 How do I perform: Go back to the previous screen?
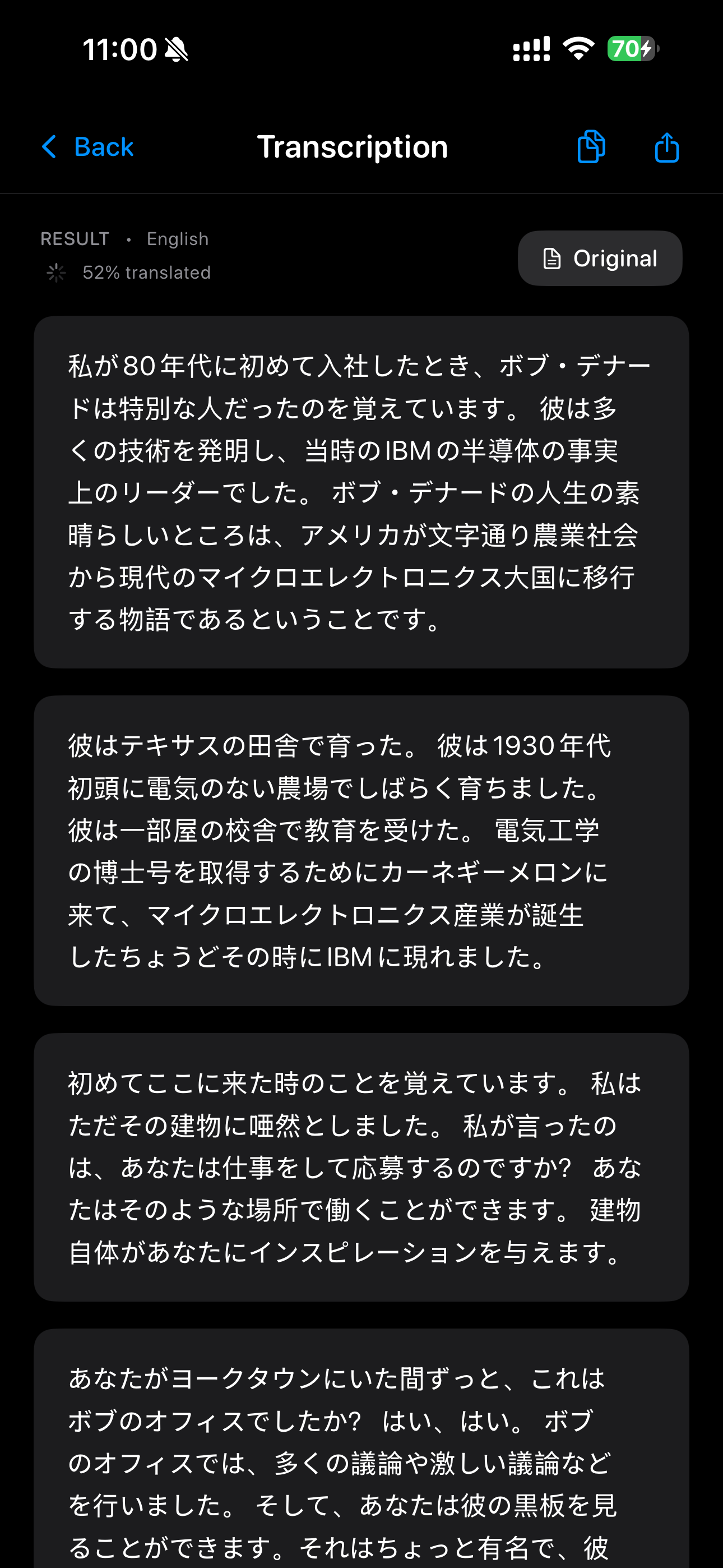click(x=87, y=147)
